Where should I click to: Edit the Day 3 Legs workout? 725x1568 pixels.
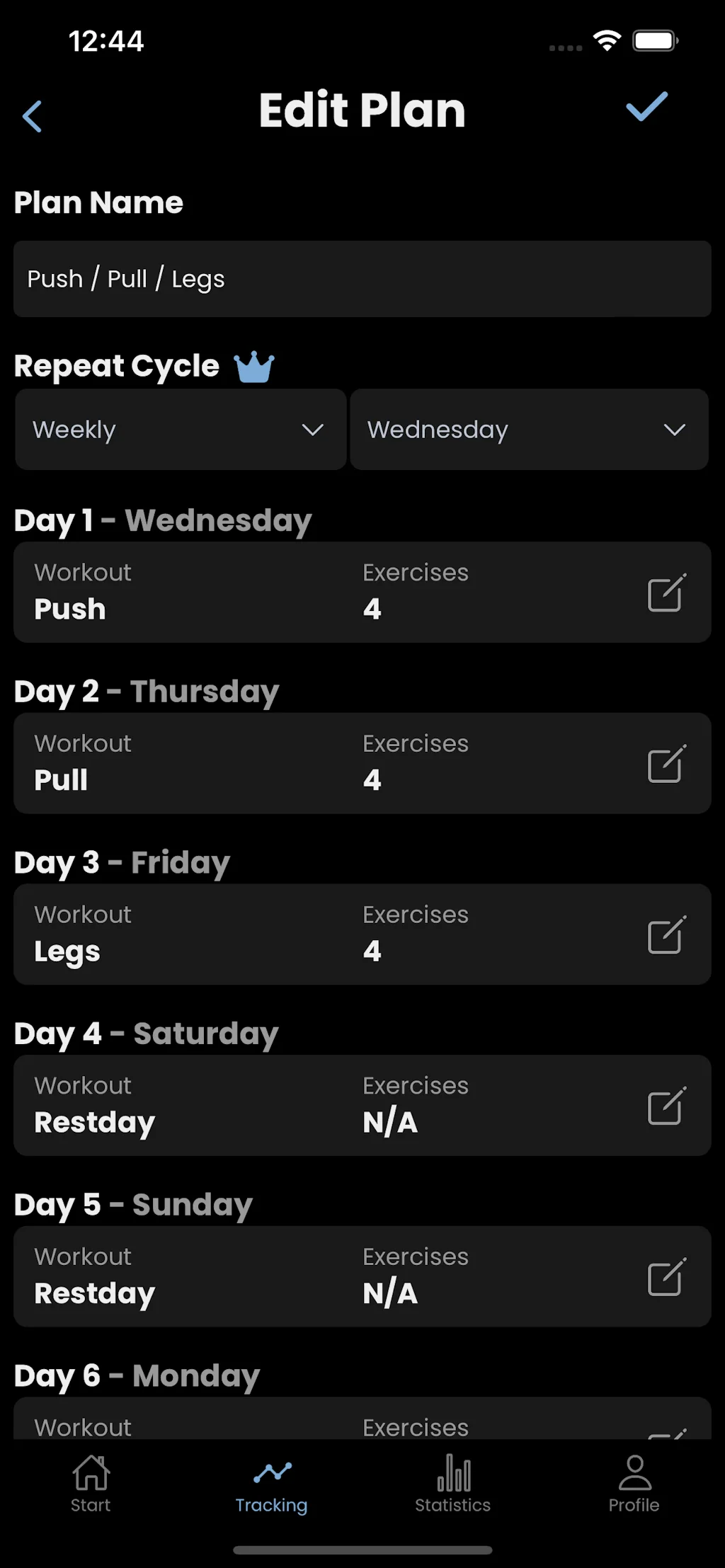[666, 935]
